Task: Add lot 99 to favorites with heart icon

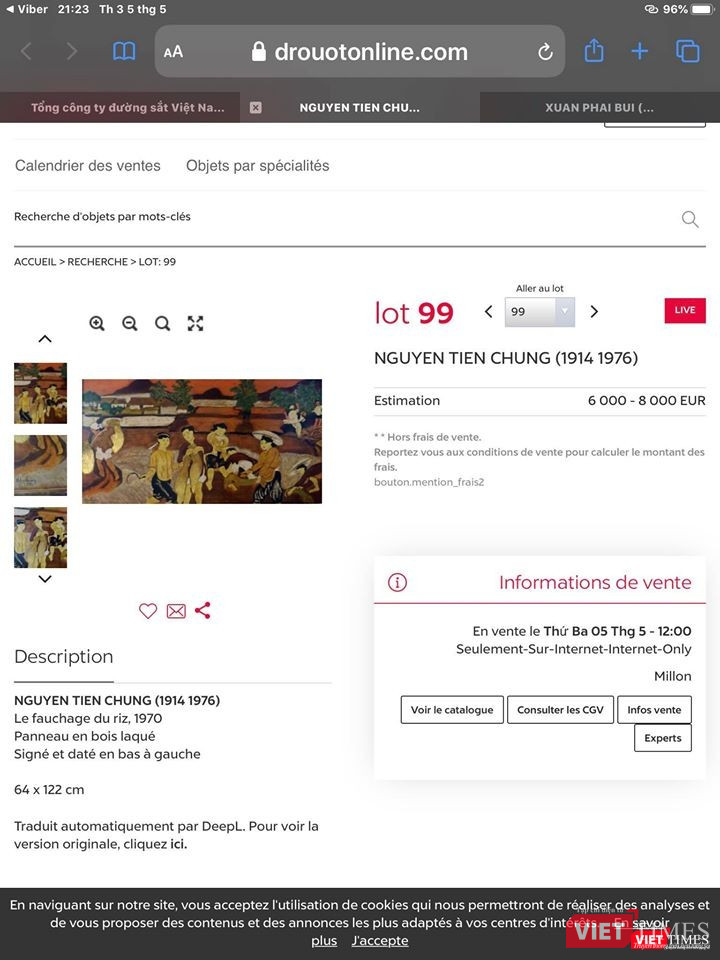Action: point(148,611)
